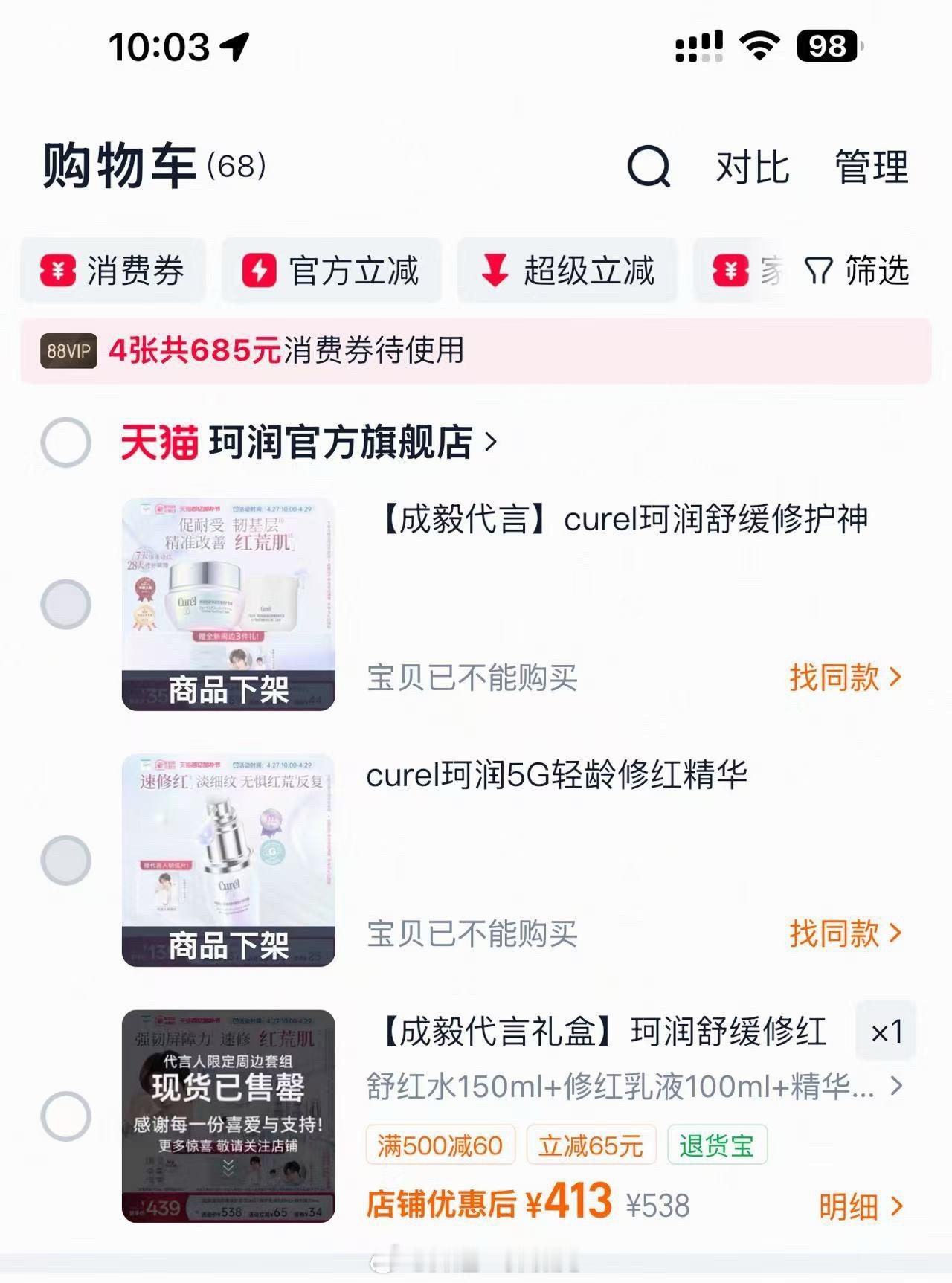Viewport: 952px width, 1283px height.
Task: Tap the 超级立减 down-arrow icon
Action: 495,271
